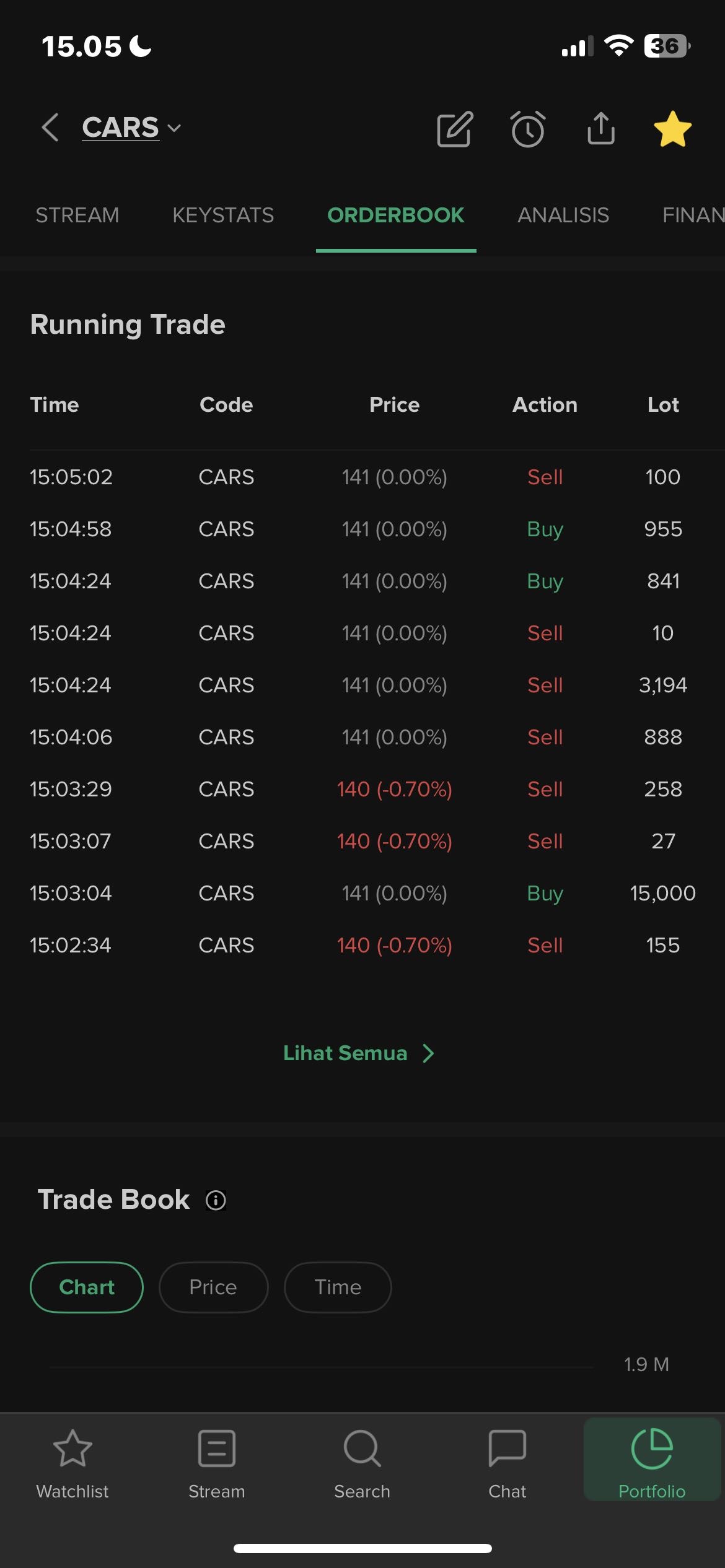
Task: Select the Price chip in Trade Book
Action: [213, 1287]
